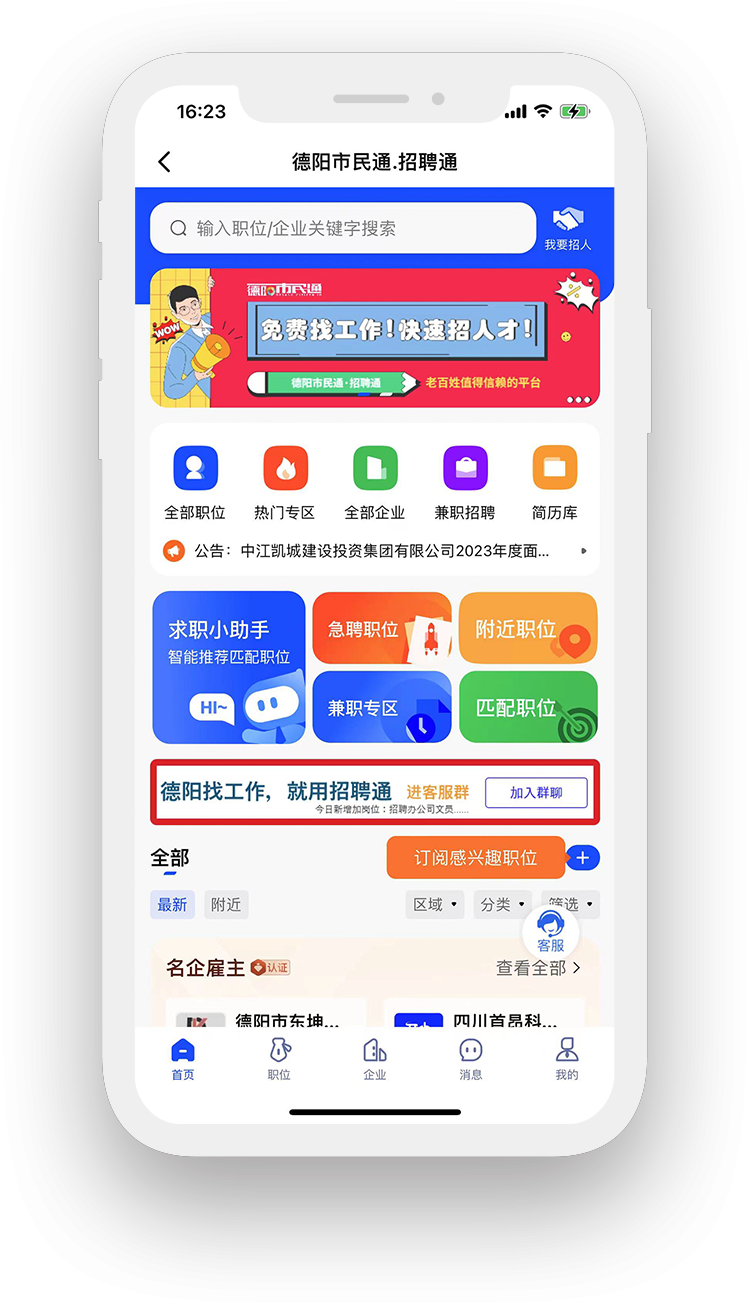Viewport: 750px width, 1303px height.
Task: Select the 附近 sorting chip
Action: [226, 904]
